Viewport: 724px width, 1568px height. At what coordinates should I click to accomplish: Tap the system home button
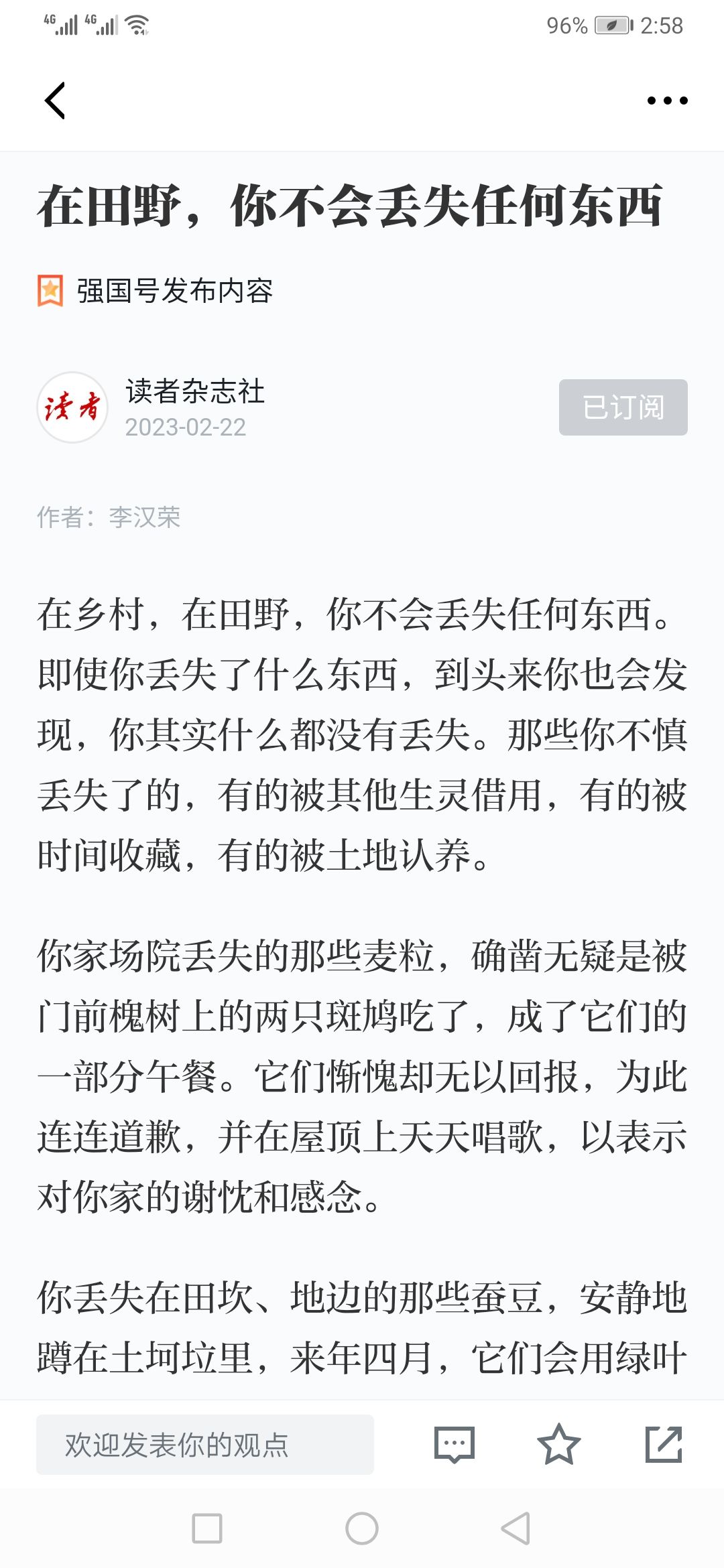pos(362,1528)
